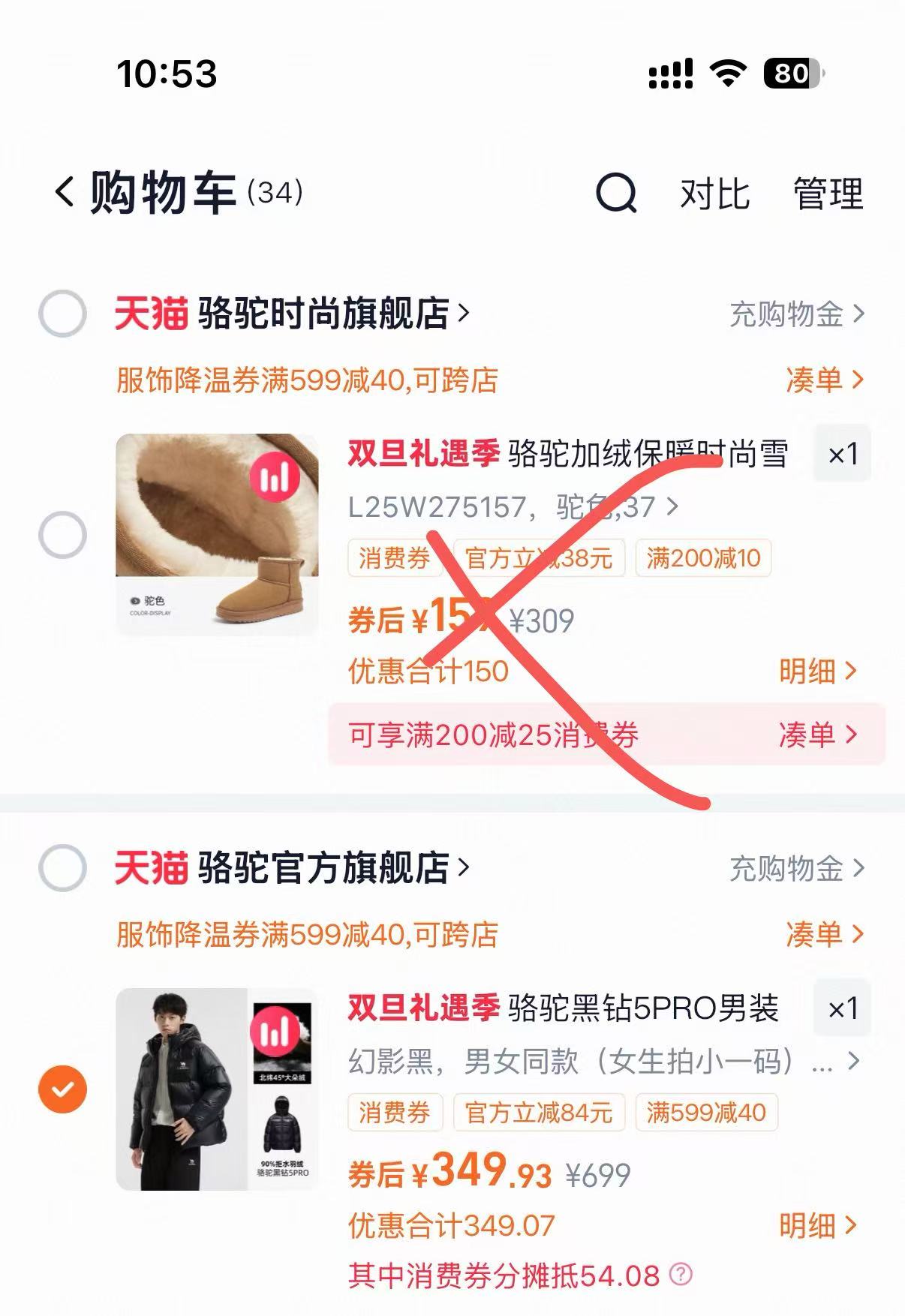
Task: Click 充购物金 for 骆驼时尚旗舰店
Action: pyautogui.click(x=788, y=312)
